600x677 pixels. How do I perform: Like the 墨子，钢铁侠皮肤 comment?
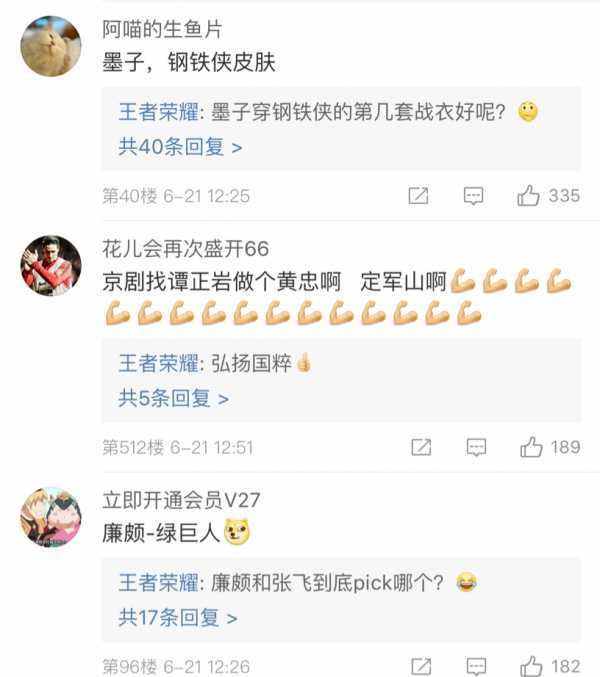pos(529,196)
